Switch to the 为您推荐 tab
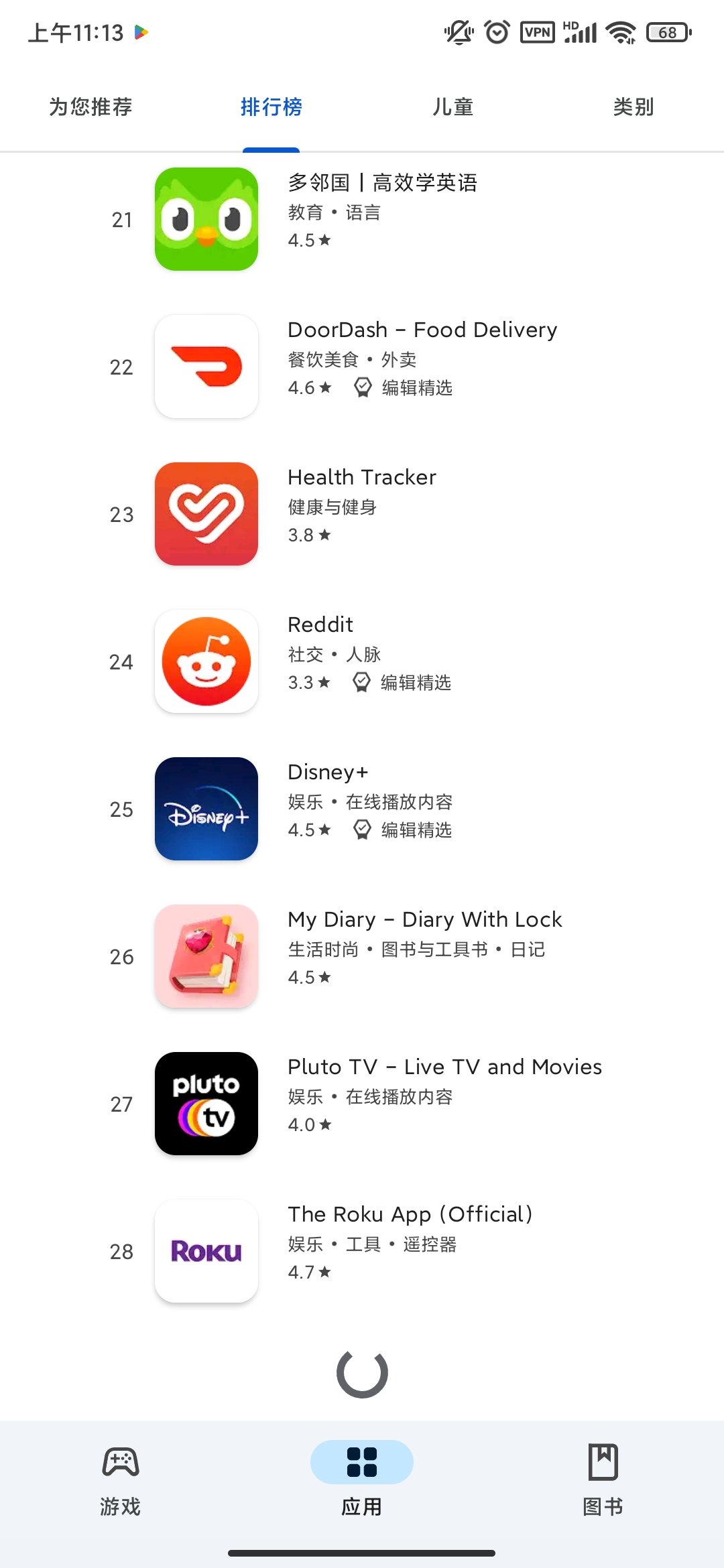724x1568 pixels. point(90,107)
